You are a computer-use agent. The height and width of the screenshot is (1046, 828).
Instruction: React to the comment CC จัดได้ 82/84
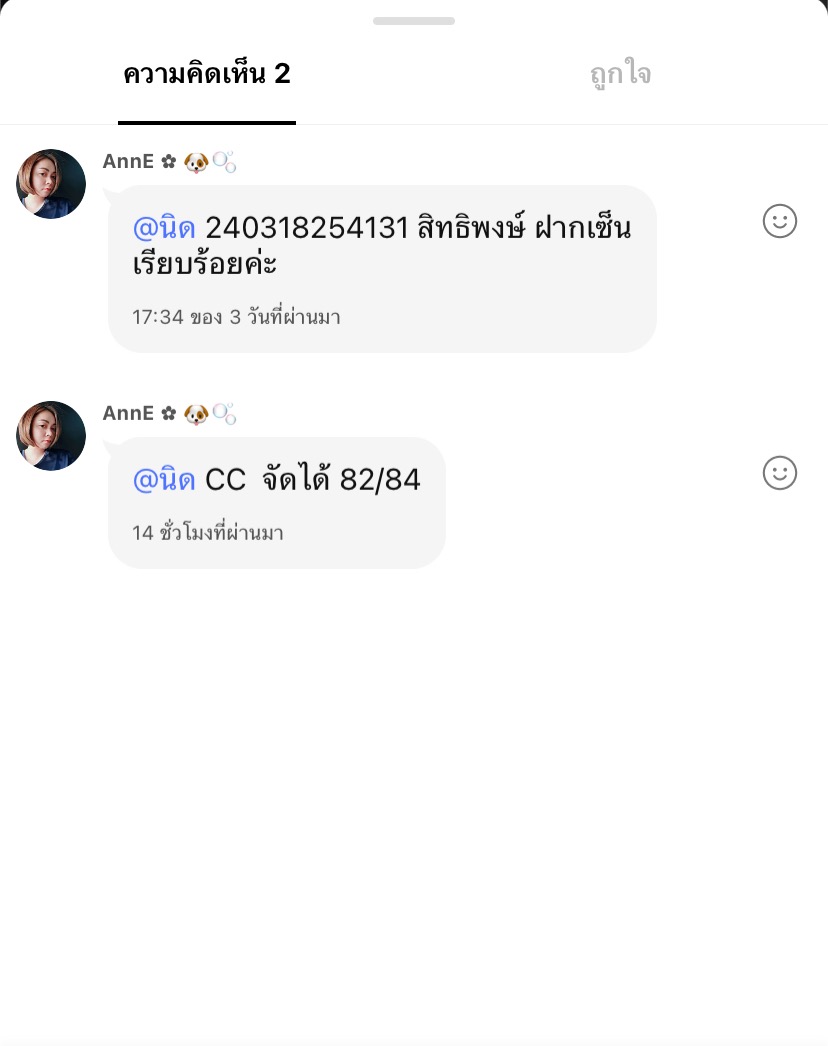pyautogui.click(x=779, y=473)
